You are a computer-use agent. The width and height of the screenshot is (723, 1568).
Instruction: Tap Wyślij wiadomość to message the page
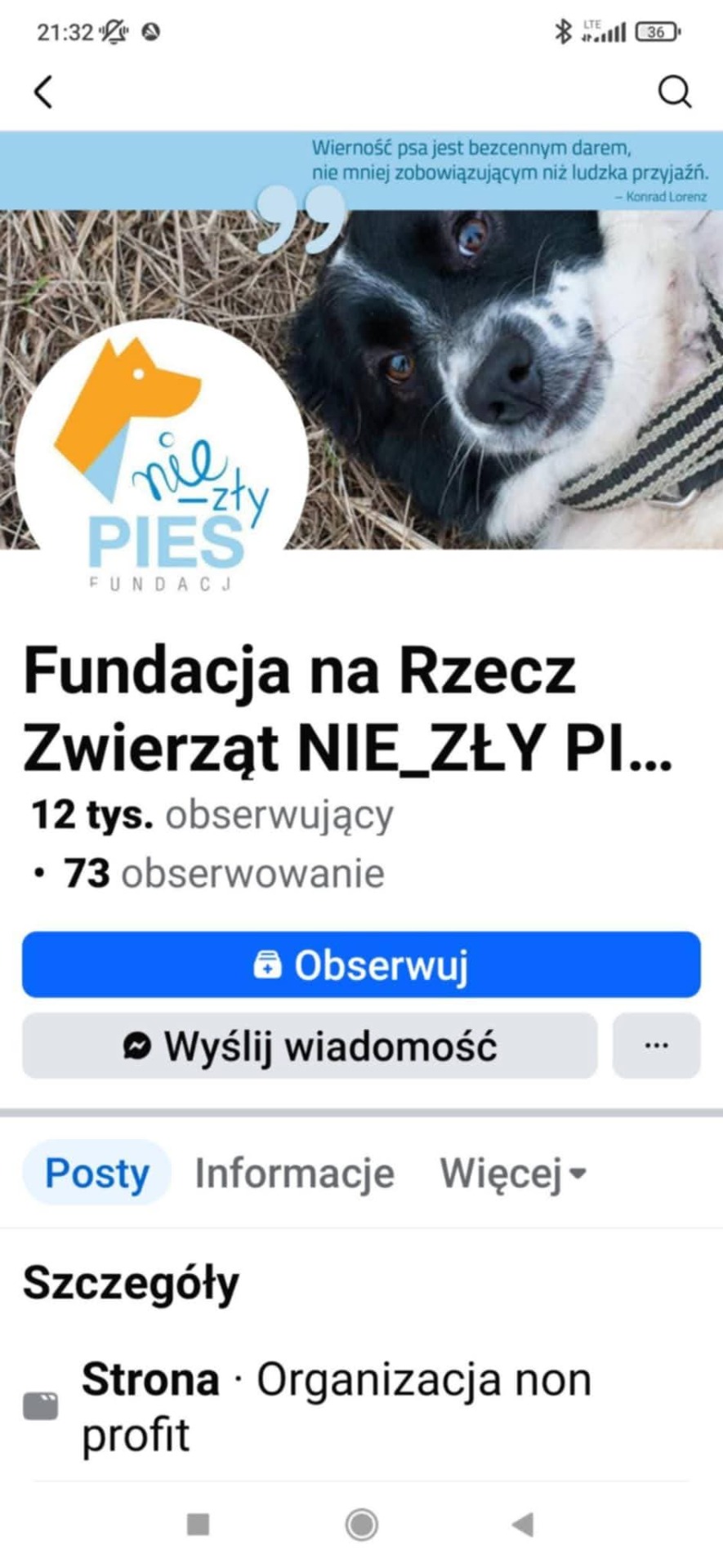310,1046
